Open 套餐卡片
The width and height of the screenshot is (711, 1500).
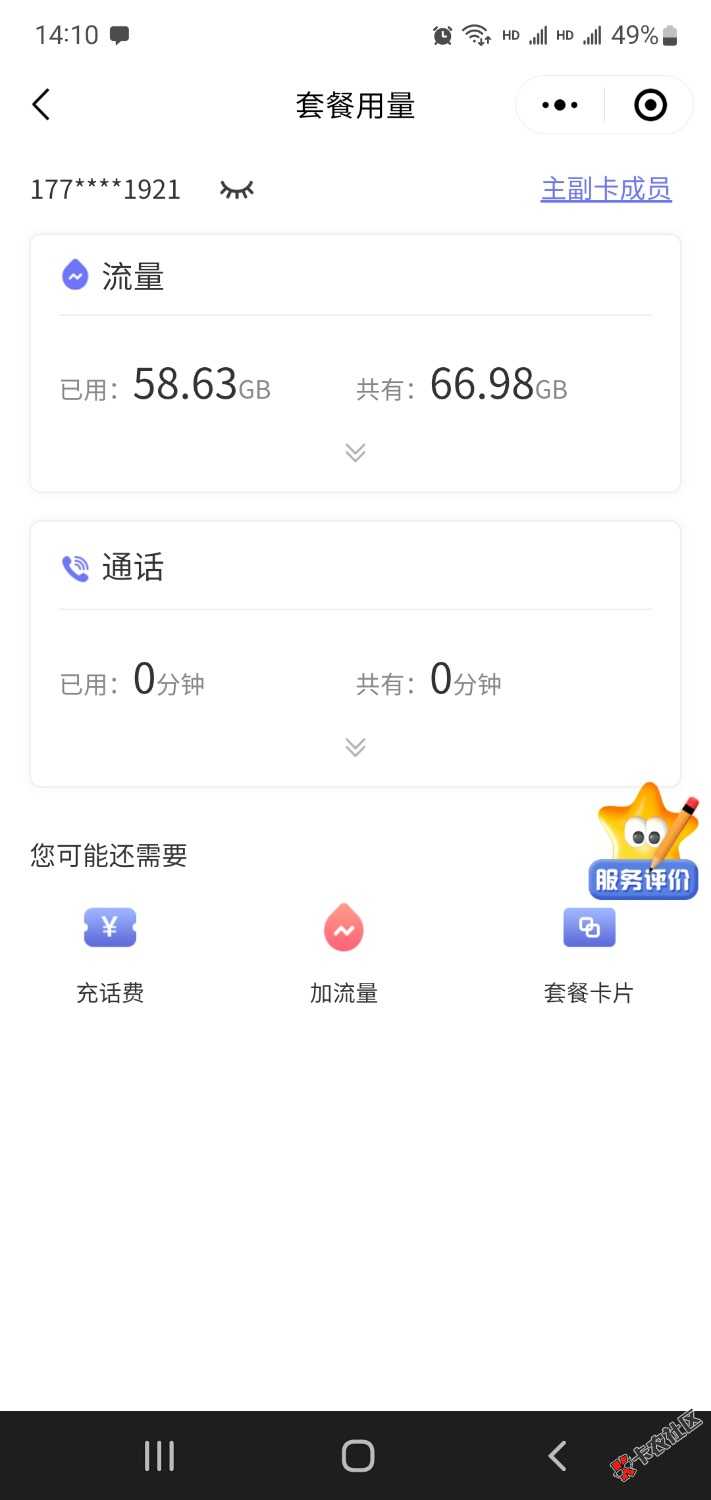589,950
